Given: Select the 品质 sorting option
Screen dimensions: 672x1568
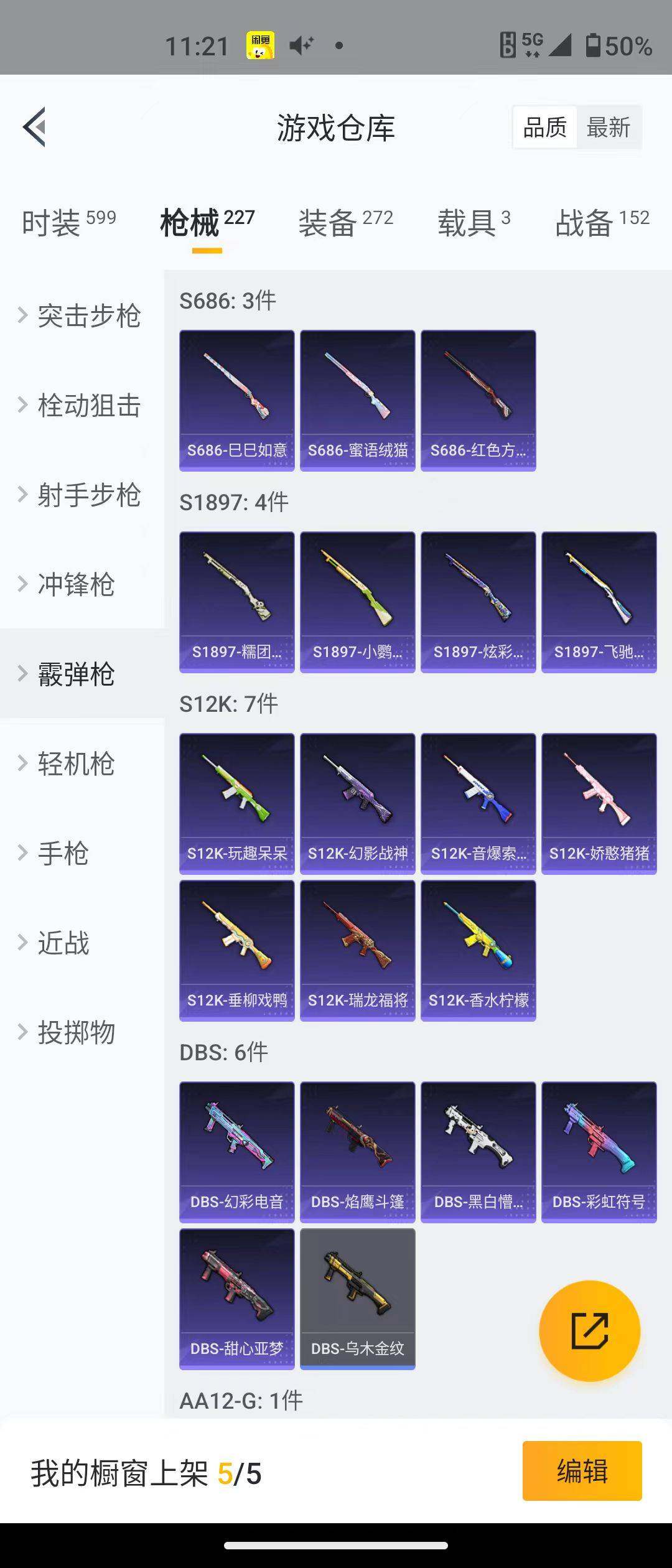Looking at the screenshot, I should pyautogui.click(x=544, y=126).
